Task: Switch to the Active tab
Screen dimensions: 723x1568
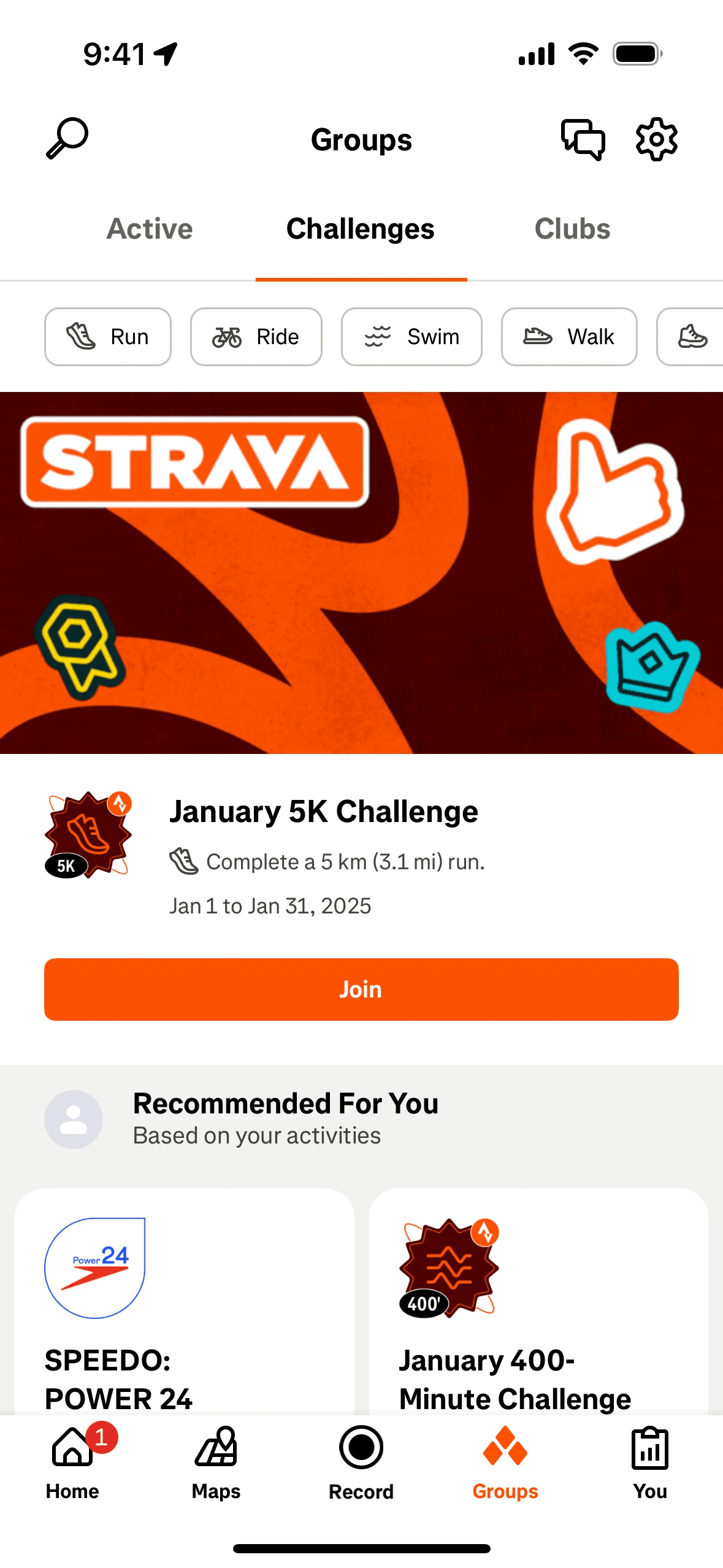Action: coord(150,229)
